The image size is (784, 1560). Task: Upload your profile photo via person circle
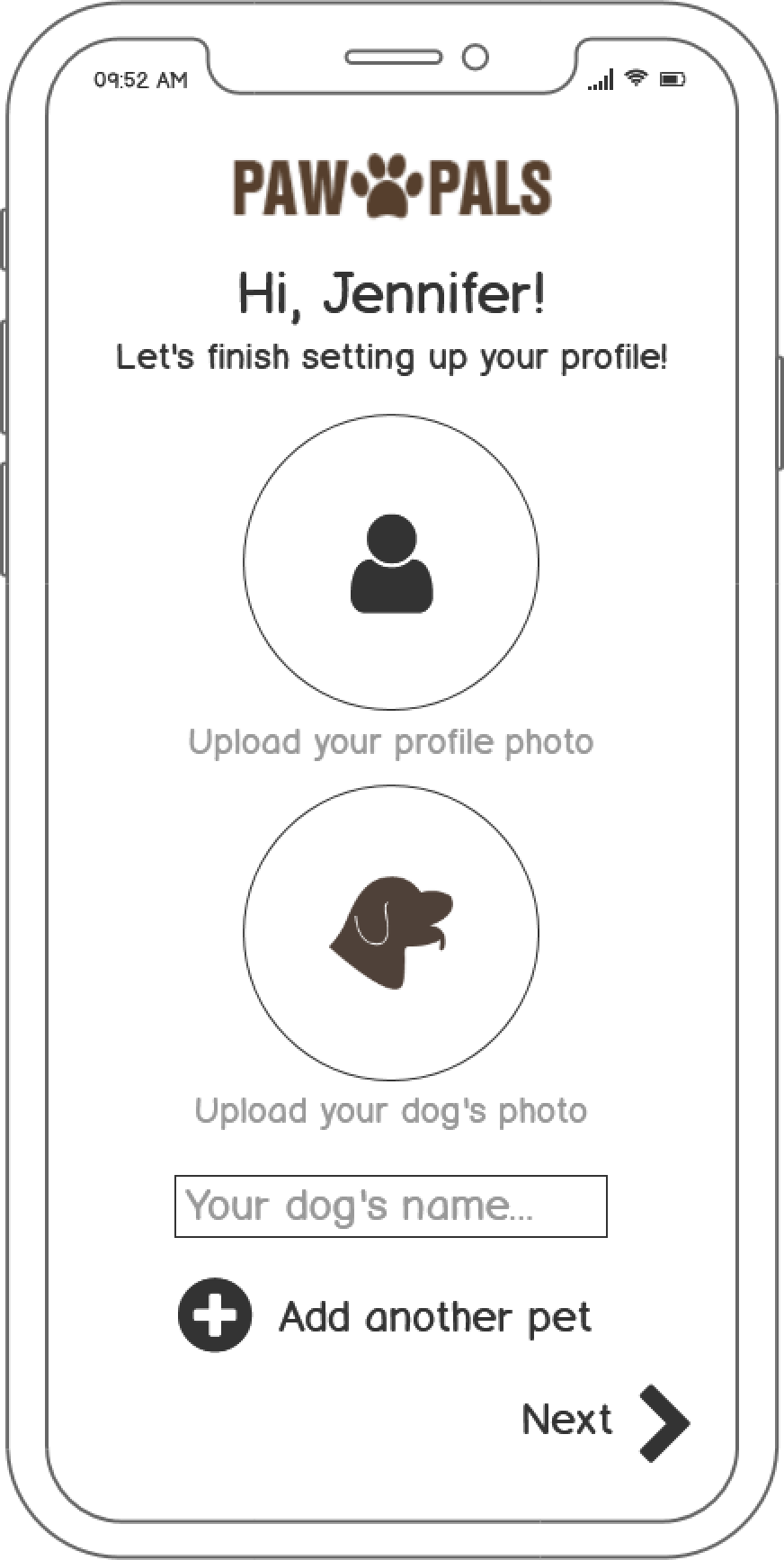coord(391,562)
